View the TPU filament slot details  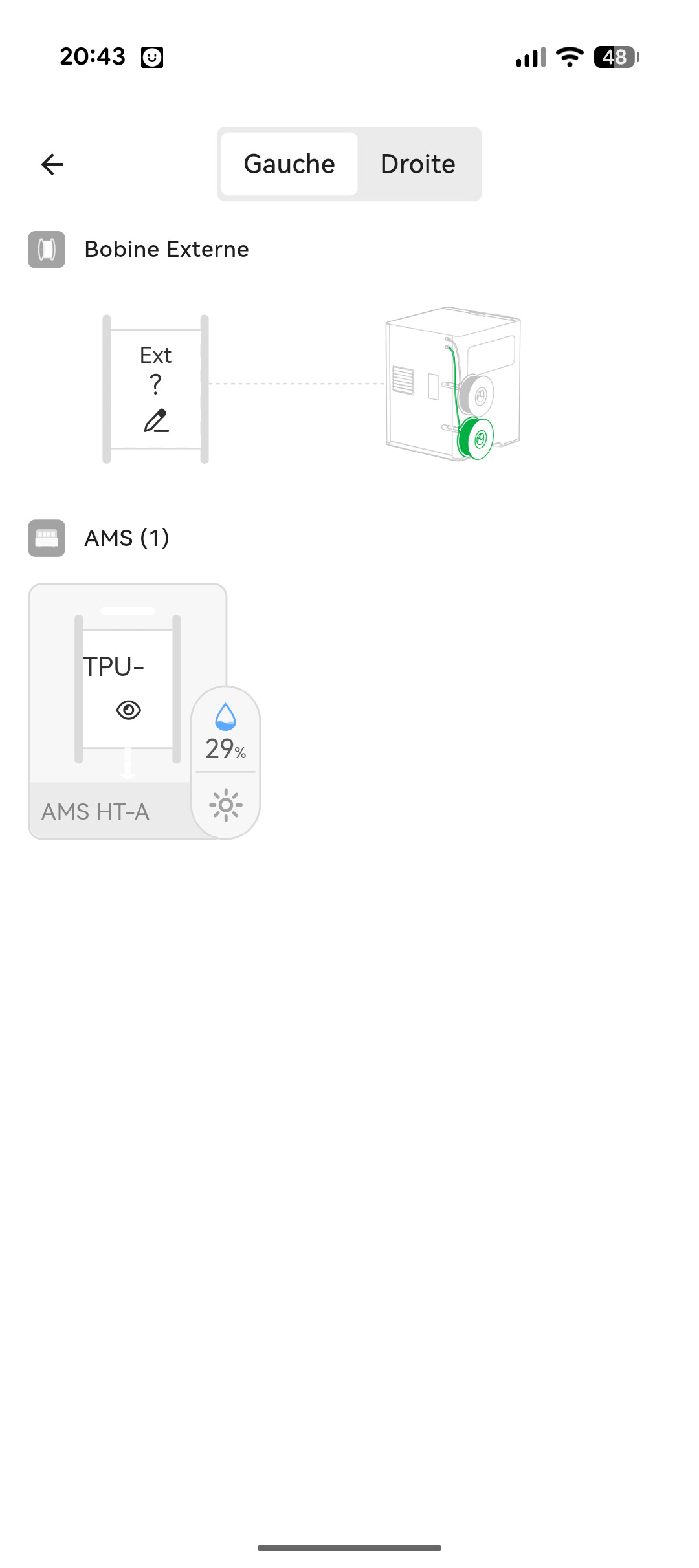[x=128, y=710]
